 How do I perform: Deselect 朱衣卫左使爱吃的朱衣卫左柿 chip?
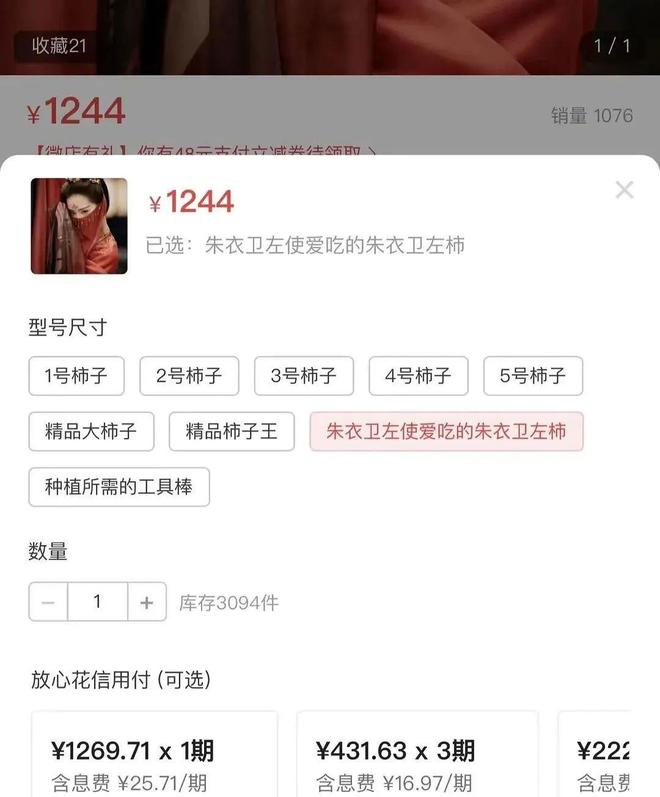click(446, 432)
